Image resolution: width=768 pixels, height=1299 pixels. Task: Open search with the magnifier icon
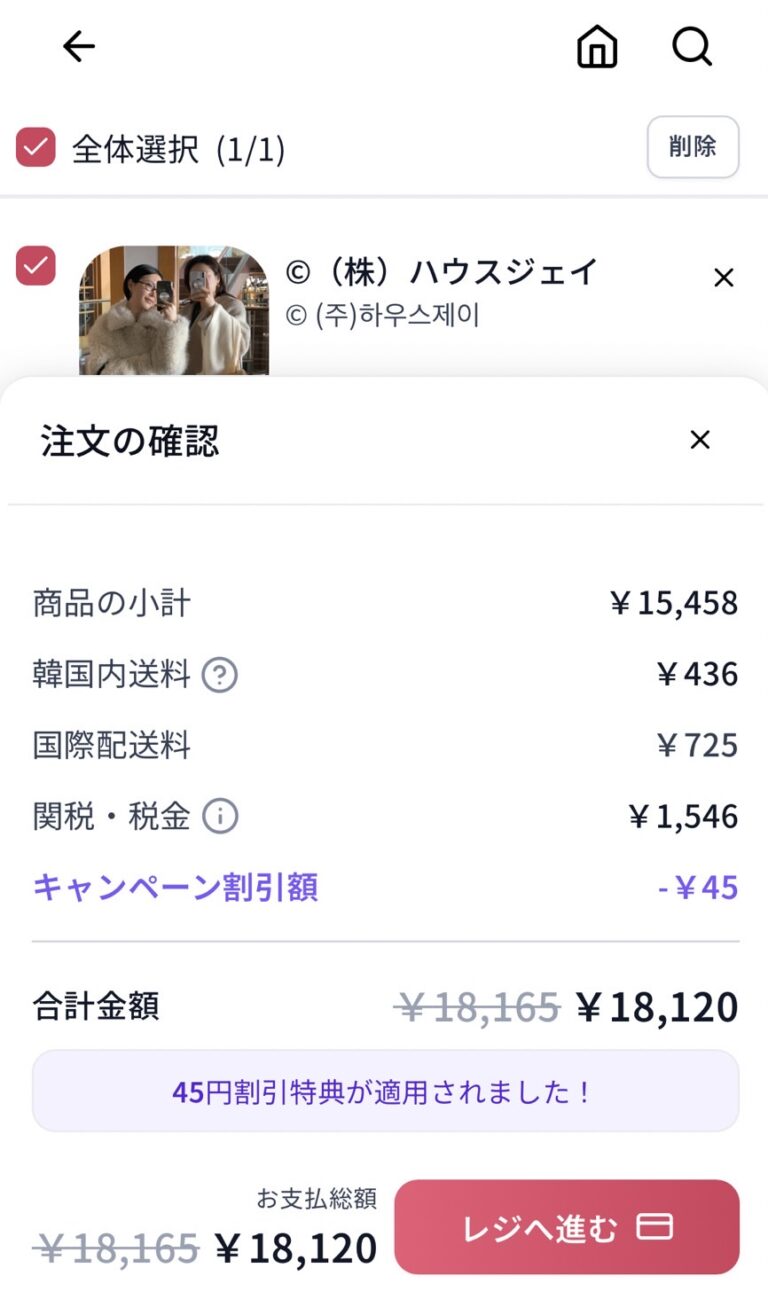692,46
